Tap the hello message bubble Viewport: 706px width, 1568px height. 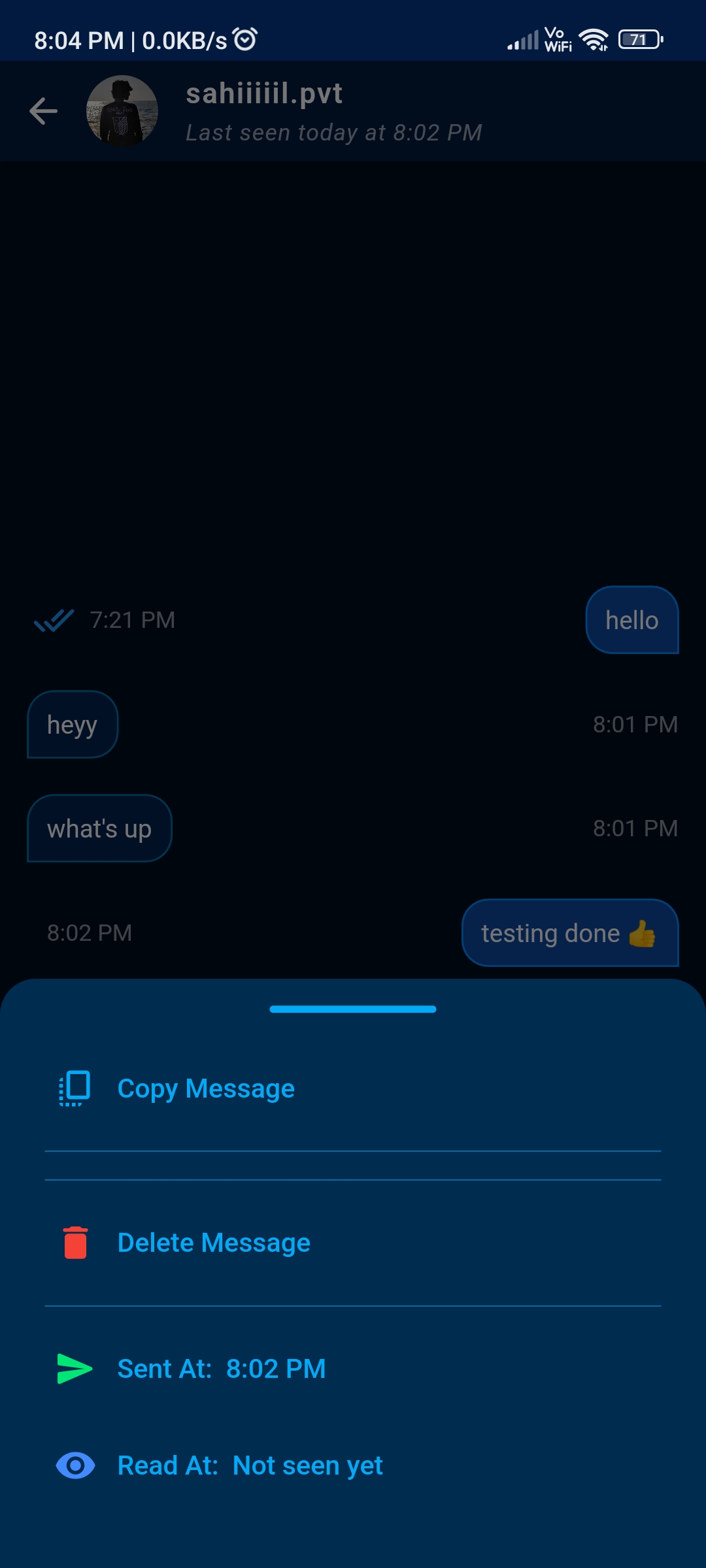[631, 619]
